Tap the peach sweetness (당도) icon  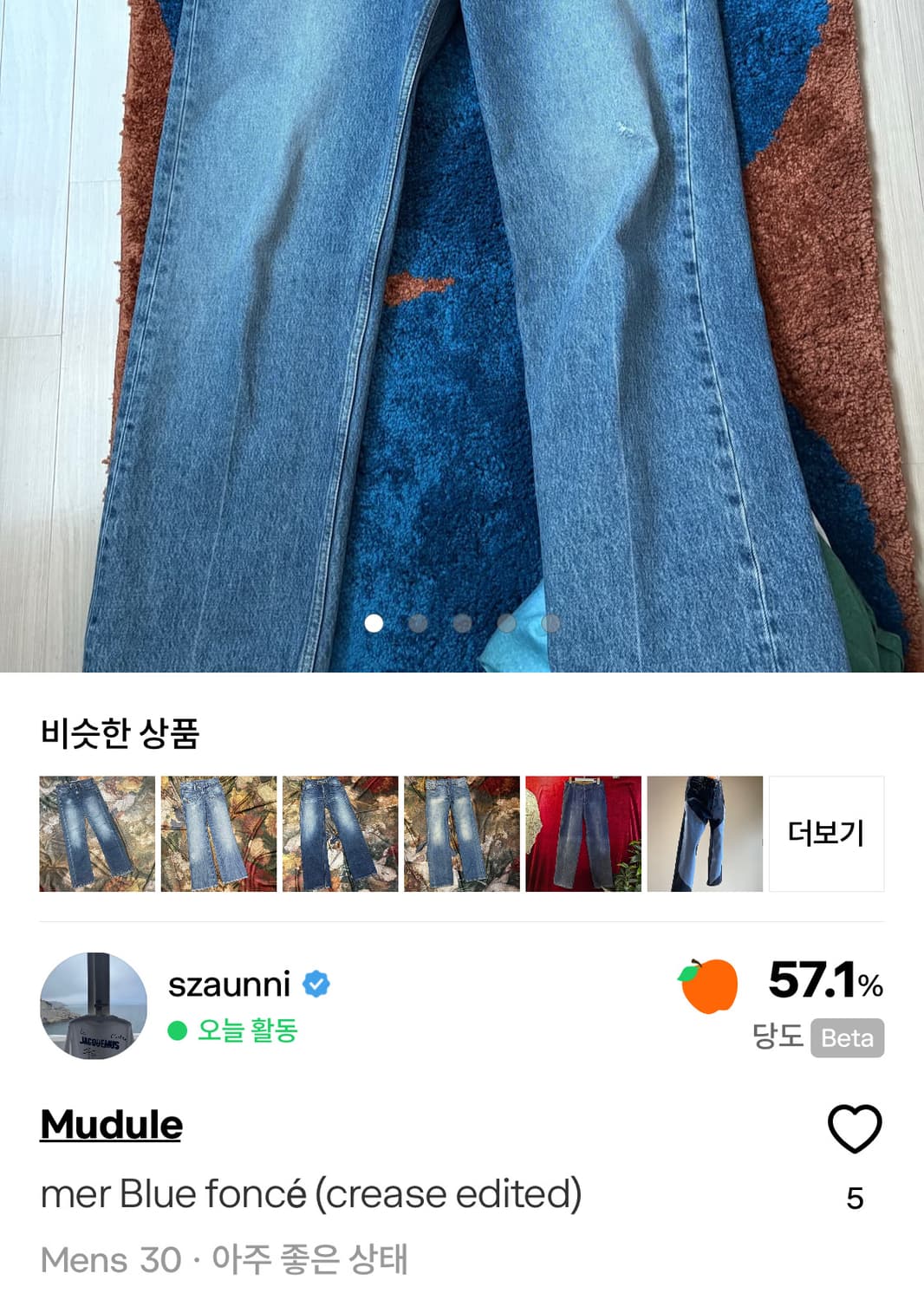point(704,982)
